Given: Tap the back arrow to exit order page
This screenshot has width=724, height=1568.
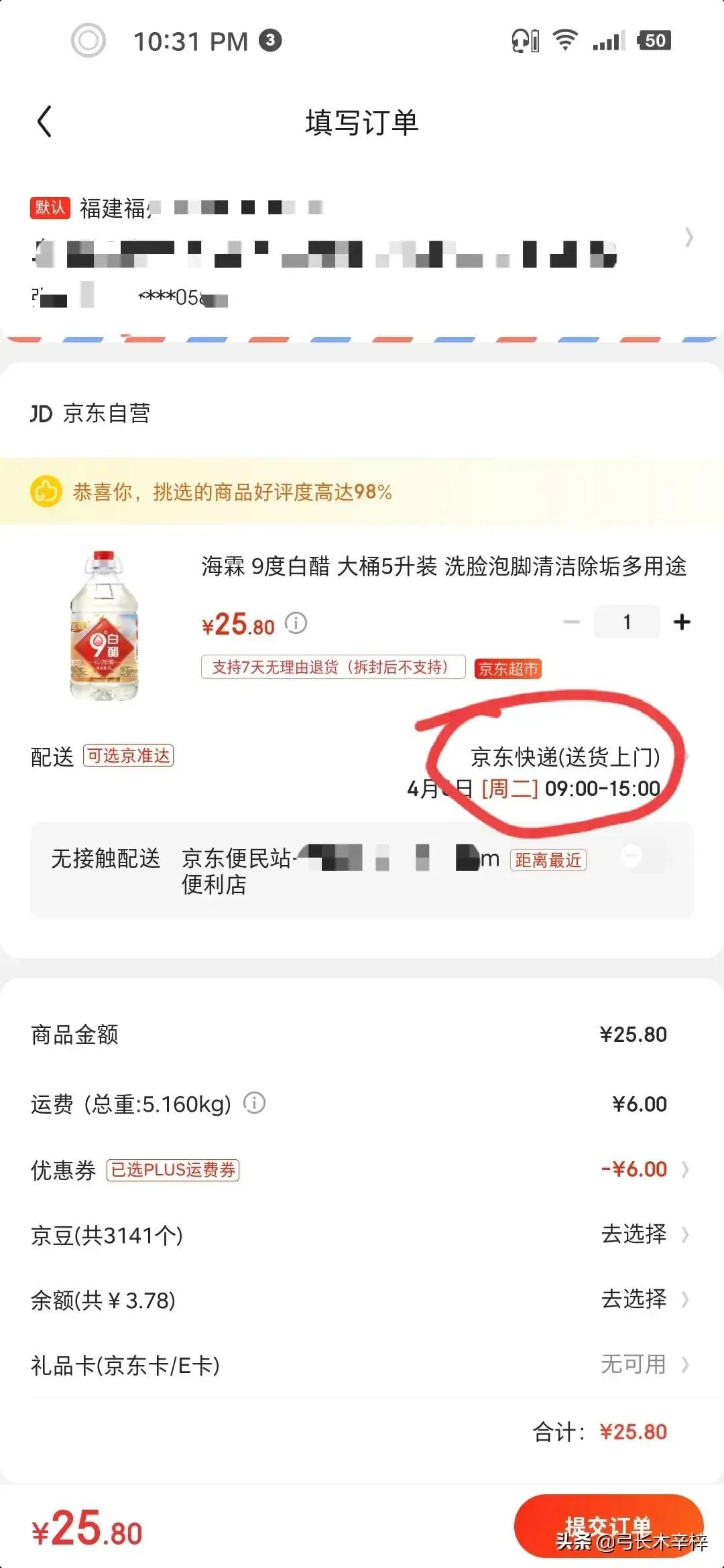Looking at the screenshot, I should pyautogui.click(x=44, y=121).
